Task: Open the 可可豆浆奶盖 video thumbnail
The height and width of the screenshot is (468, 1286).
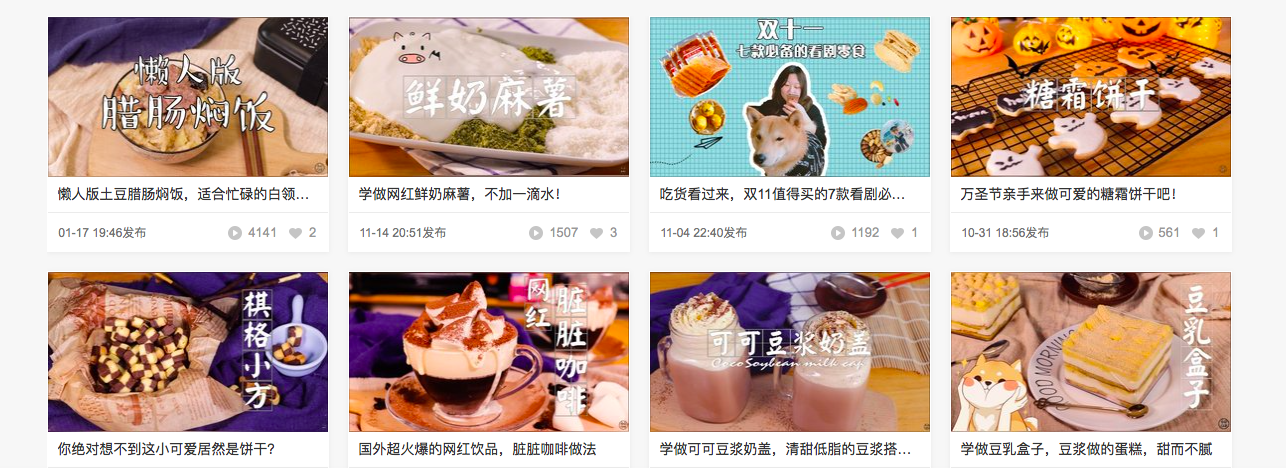Action: pyautogui.click(x=790, y=352)
